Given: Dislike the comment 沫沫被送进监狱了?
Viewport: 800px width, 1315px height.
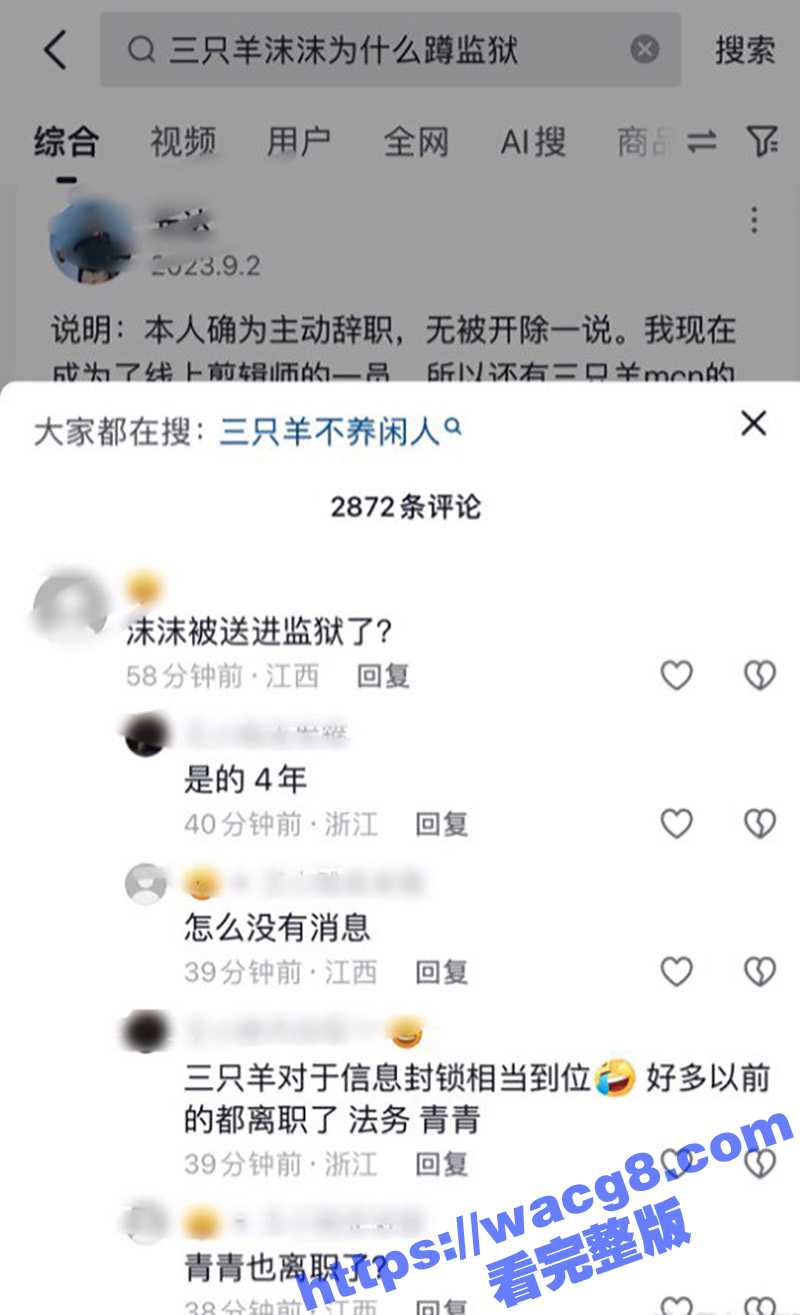Looking at the screenshot, I should pyautogui.click(x=760, y=676).
